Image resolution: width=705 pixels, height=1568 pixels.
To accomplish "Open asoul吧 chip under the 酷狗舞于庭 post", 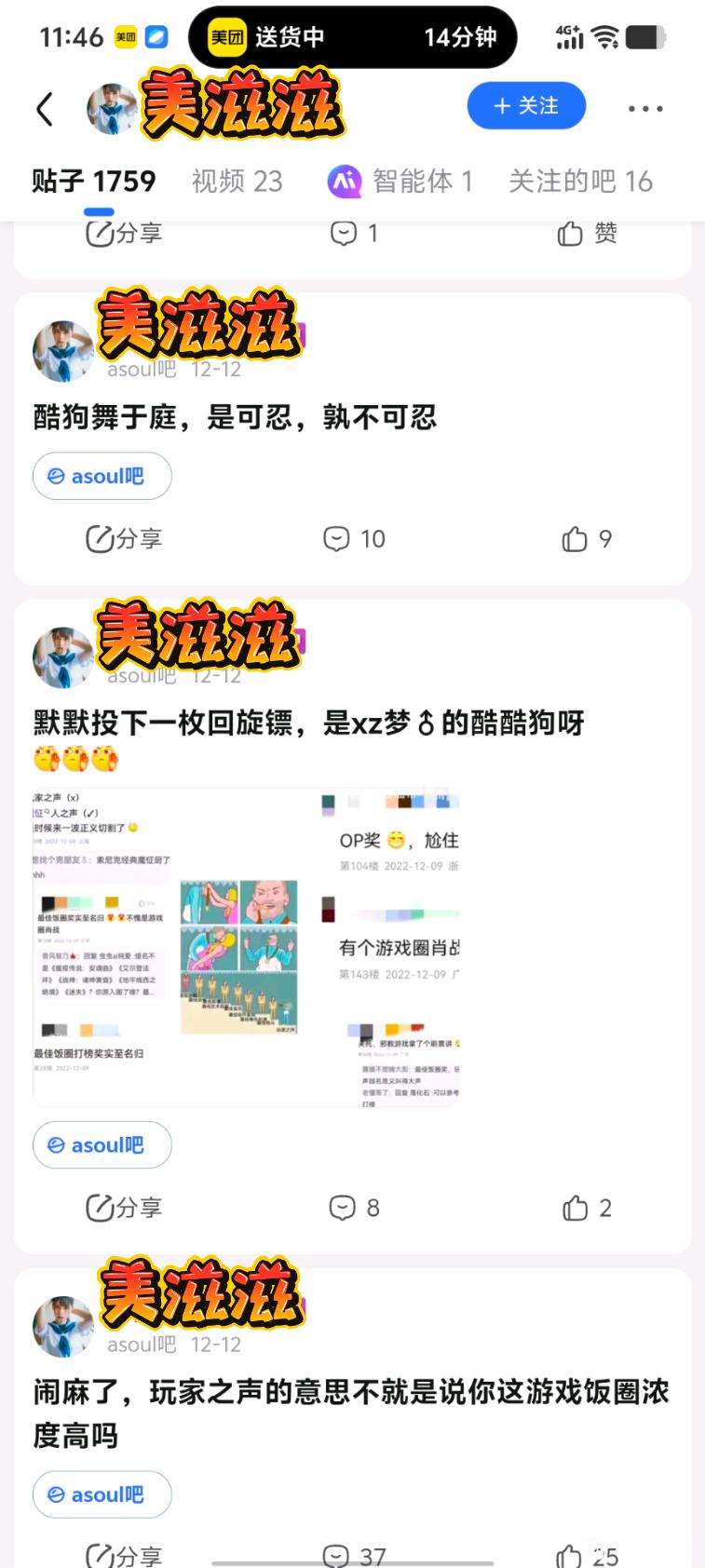I will click(x=102, y=476).
